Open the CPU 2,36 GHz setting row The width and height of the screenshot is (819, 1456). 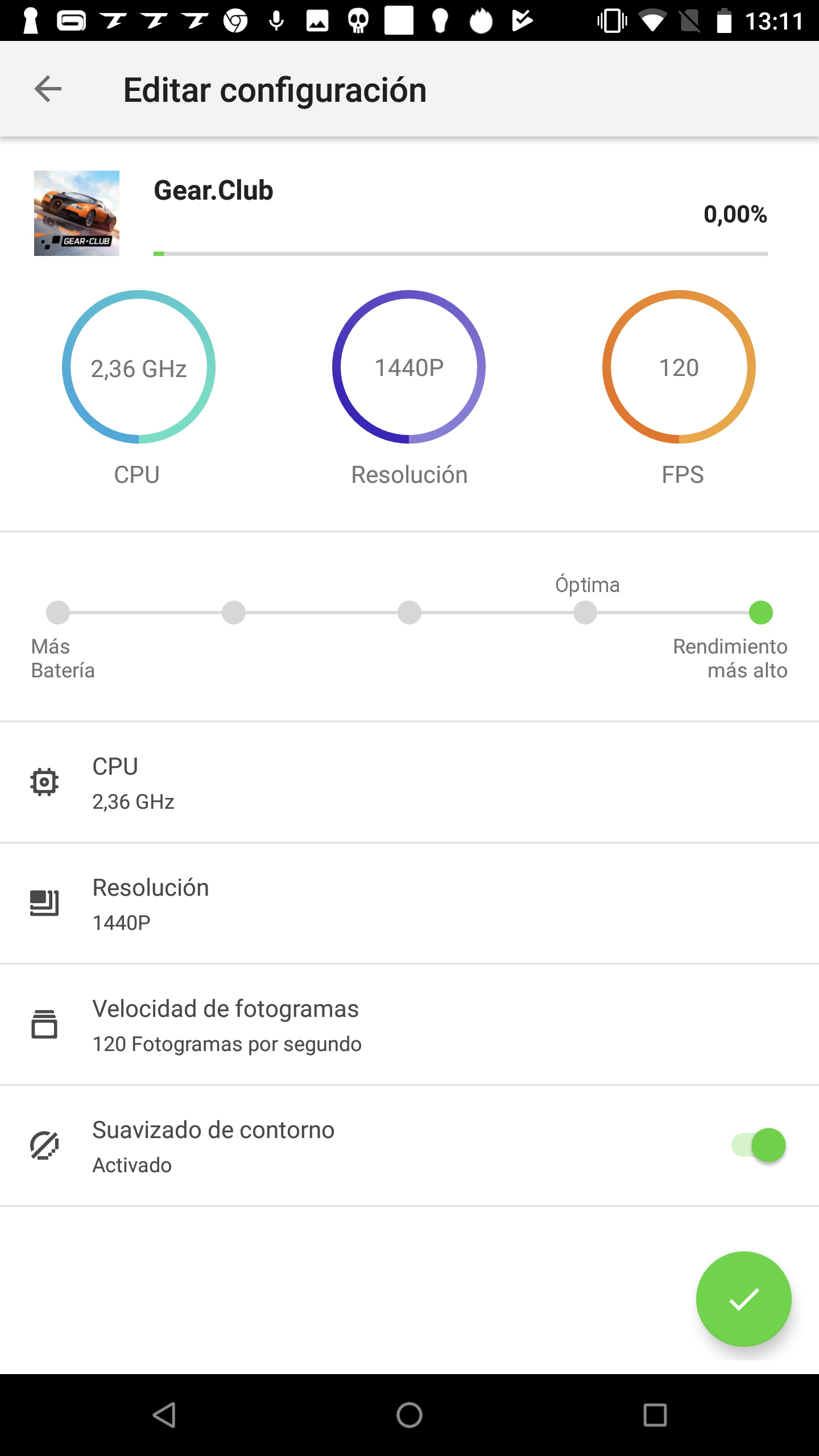point(409,783)
